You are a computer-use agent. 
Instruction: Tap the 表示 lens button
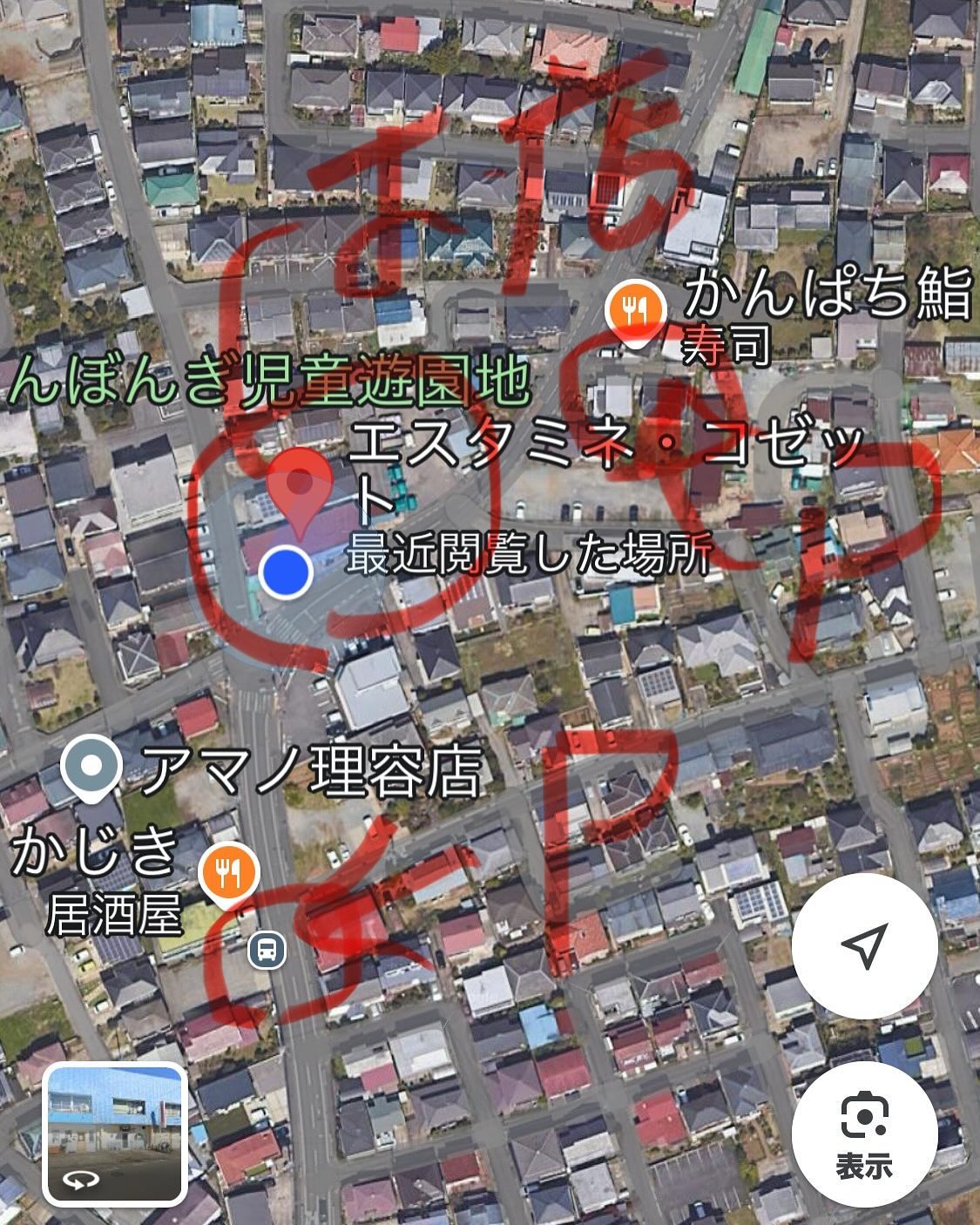(864, 1134)
